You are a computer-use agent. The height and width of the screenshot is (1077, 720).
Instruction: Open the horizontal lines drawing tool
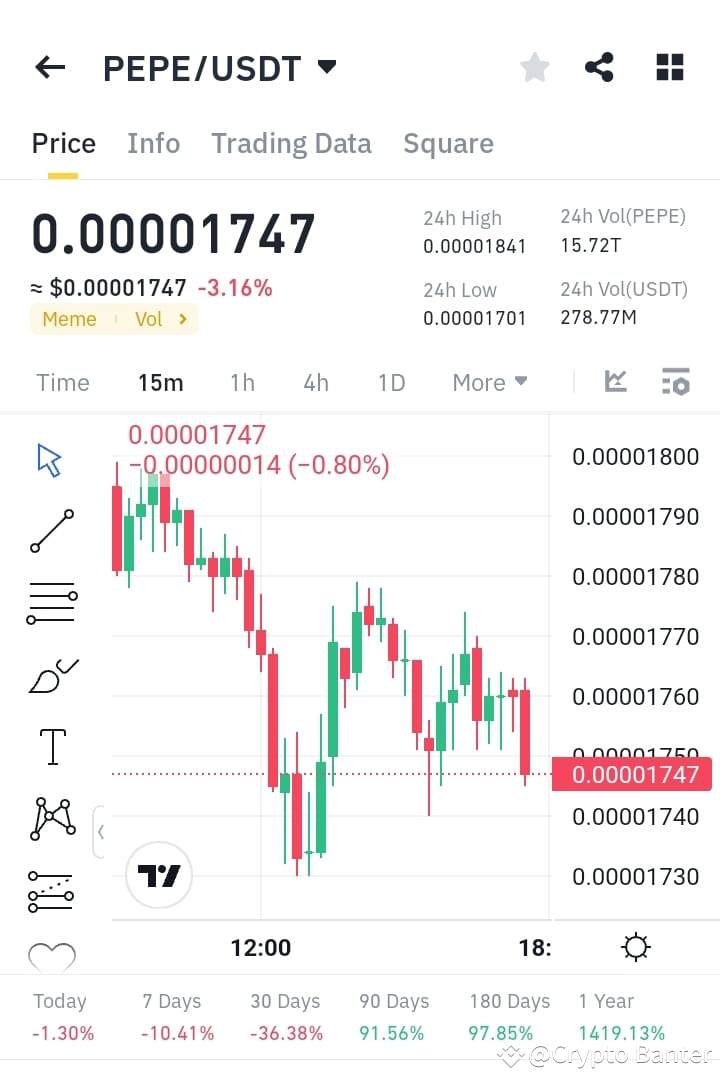tap(52, 601)
